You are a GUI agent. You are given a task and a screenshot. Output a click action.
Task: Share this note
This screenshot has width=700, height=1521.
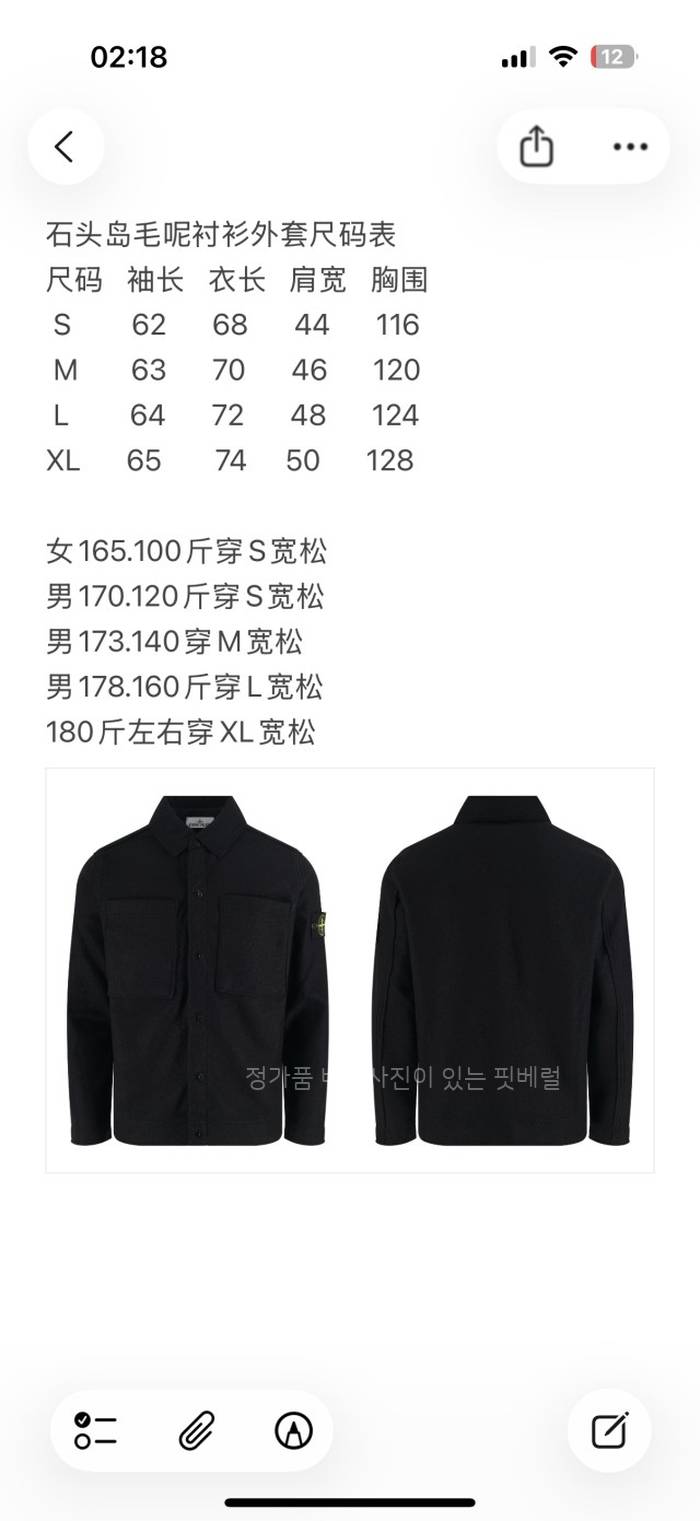(x=537, y=147)
